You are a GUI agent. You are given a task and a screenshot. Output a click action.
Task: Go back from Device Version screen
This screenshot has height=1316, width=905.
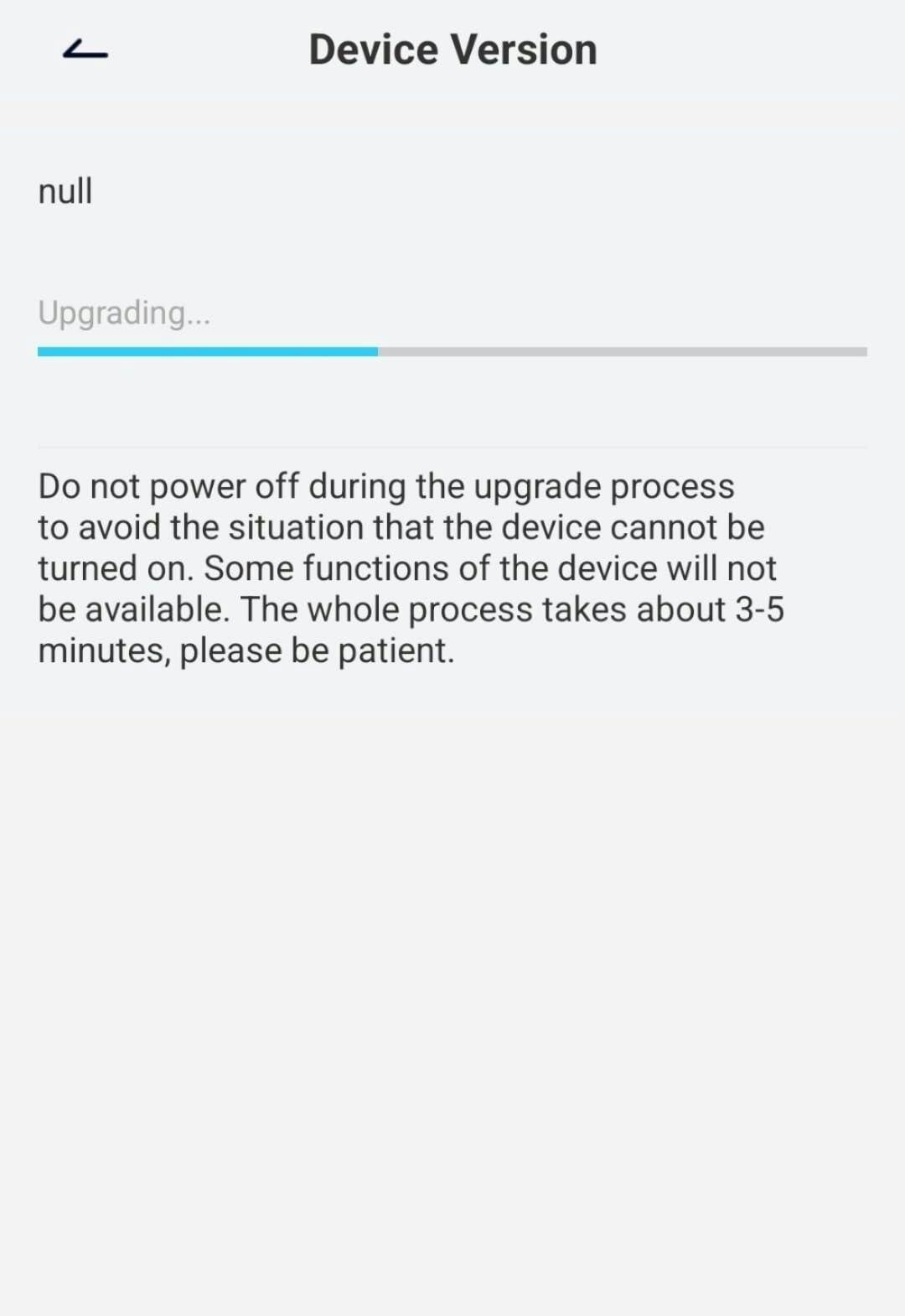[85, 50]
